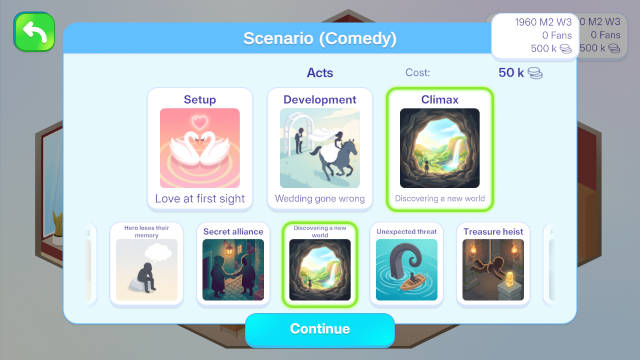This screenshot has width=640, height=360.
Task: Select the Climax act card
Action: point(440,149)
